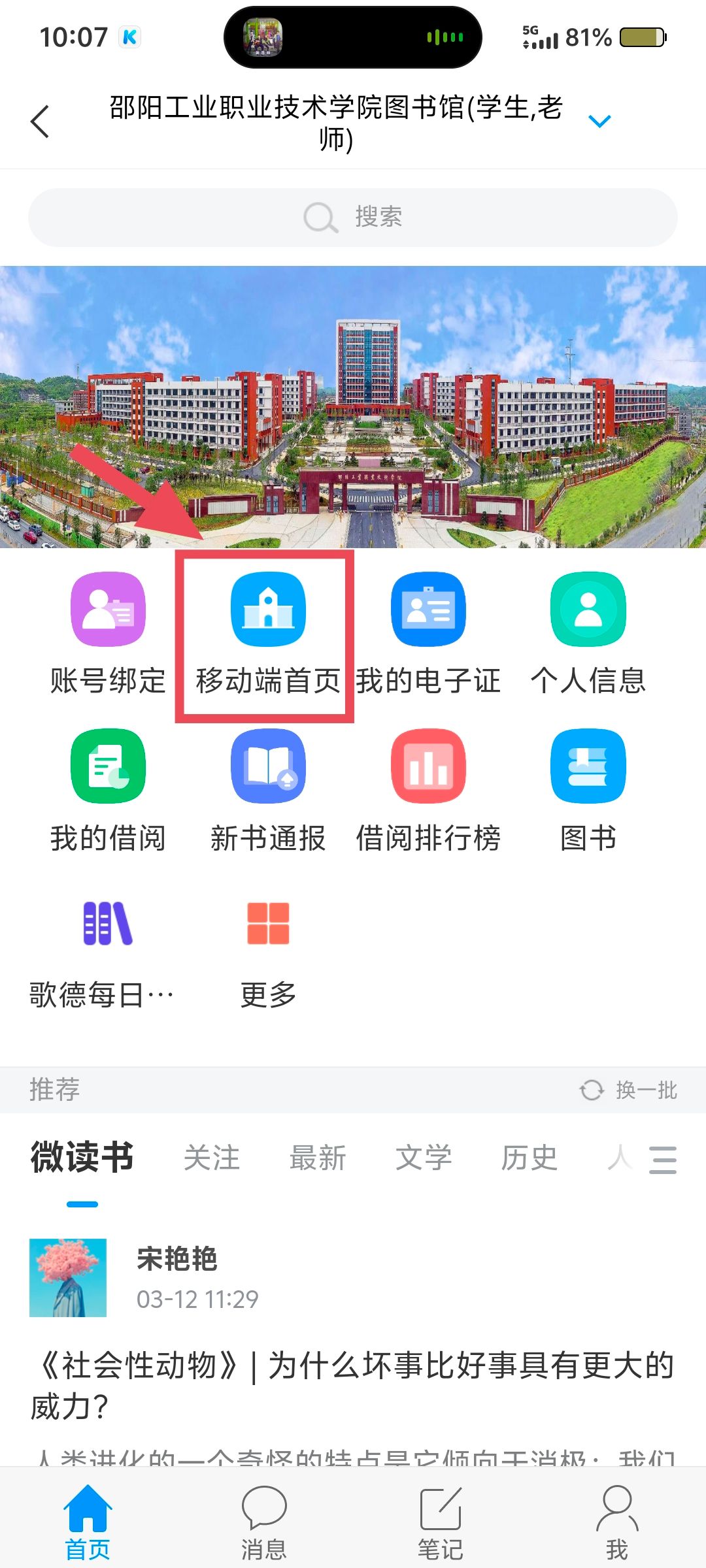Go back with the top-left arrow
Image resolution: width=706 pixels, height=1568 pixels.
pos(41,122)
